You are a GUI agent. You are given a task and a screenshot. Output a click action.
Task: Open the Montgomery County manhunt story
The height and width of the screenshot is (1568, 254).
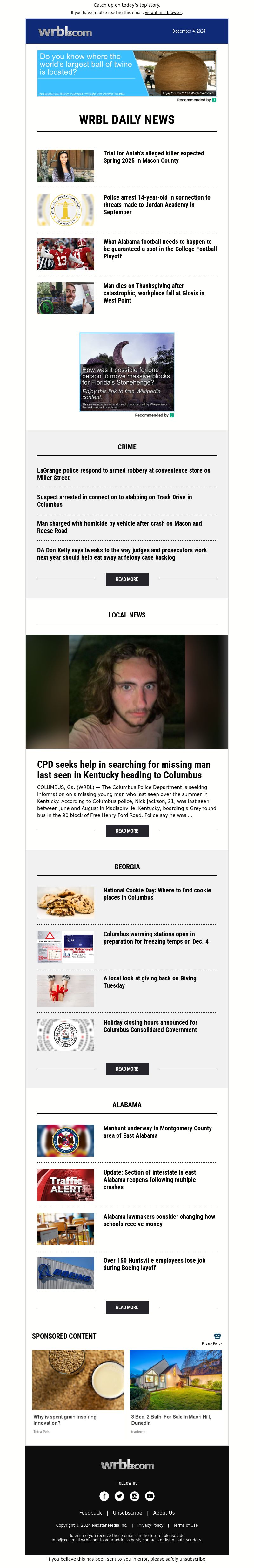[157, 1132]
